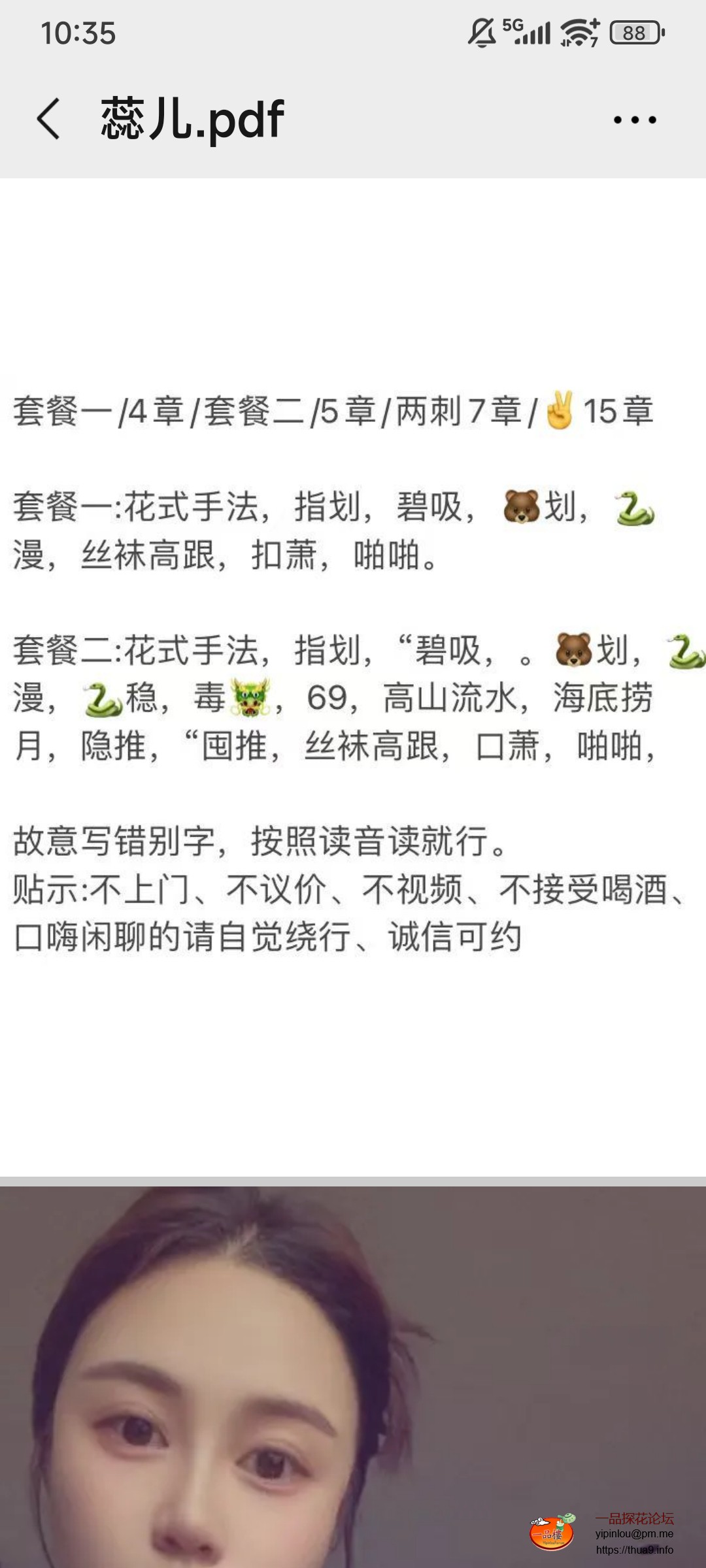This screenshot has height=1568, width=706.
Task: Open the three-dot overflow menu
Action: click(634, 120)
